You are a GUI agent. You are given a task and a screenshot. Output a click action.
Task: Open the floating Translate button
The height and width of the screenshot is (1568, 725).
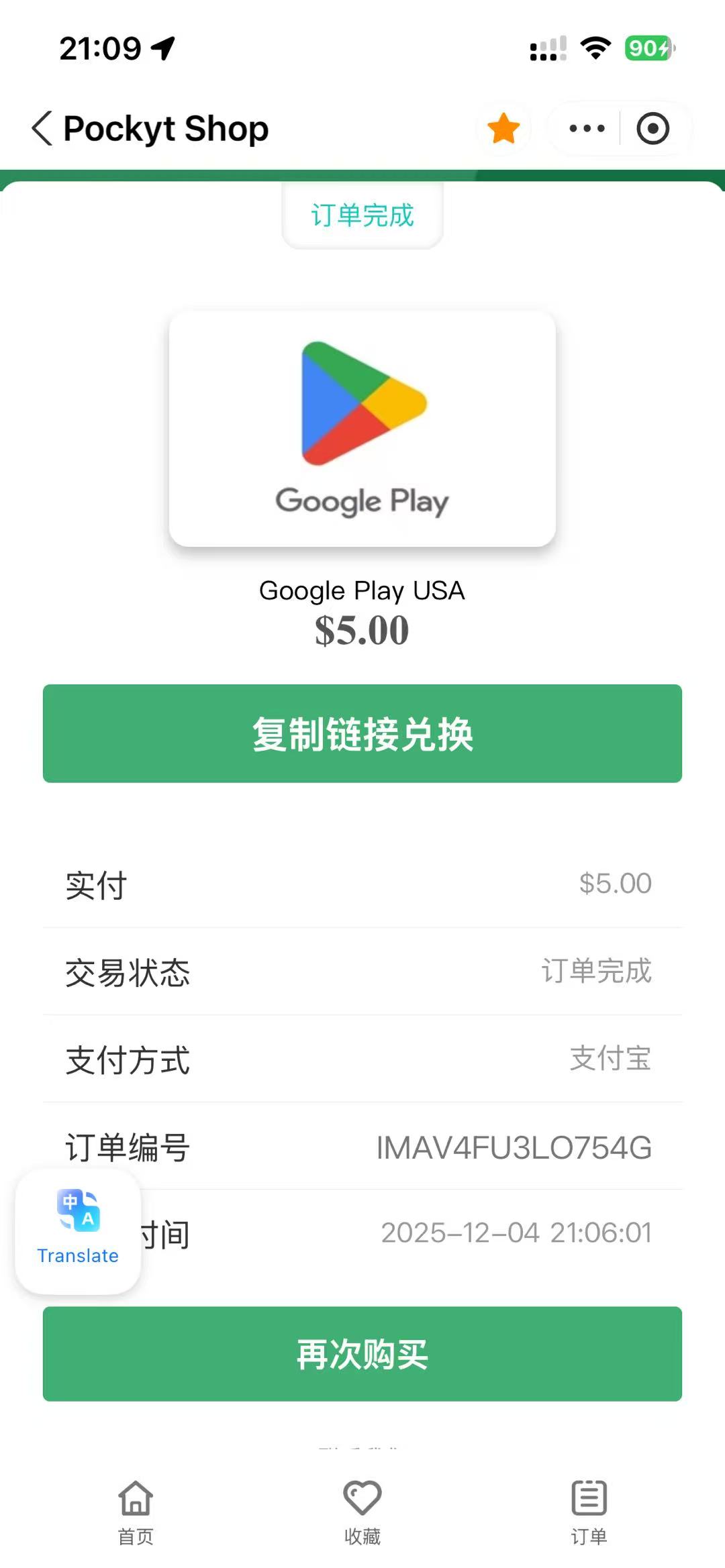78,1231
